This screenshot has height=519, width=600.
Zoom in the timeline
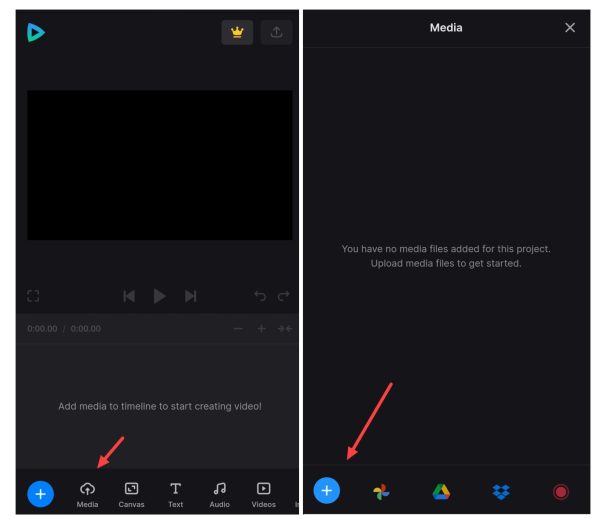click(x=261, y=328)
